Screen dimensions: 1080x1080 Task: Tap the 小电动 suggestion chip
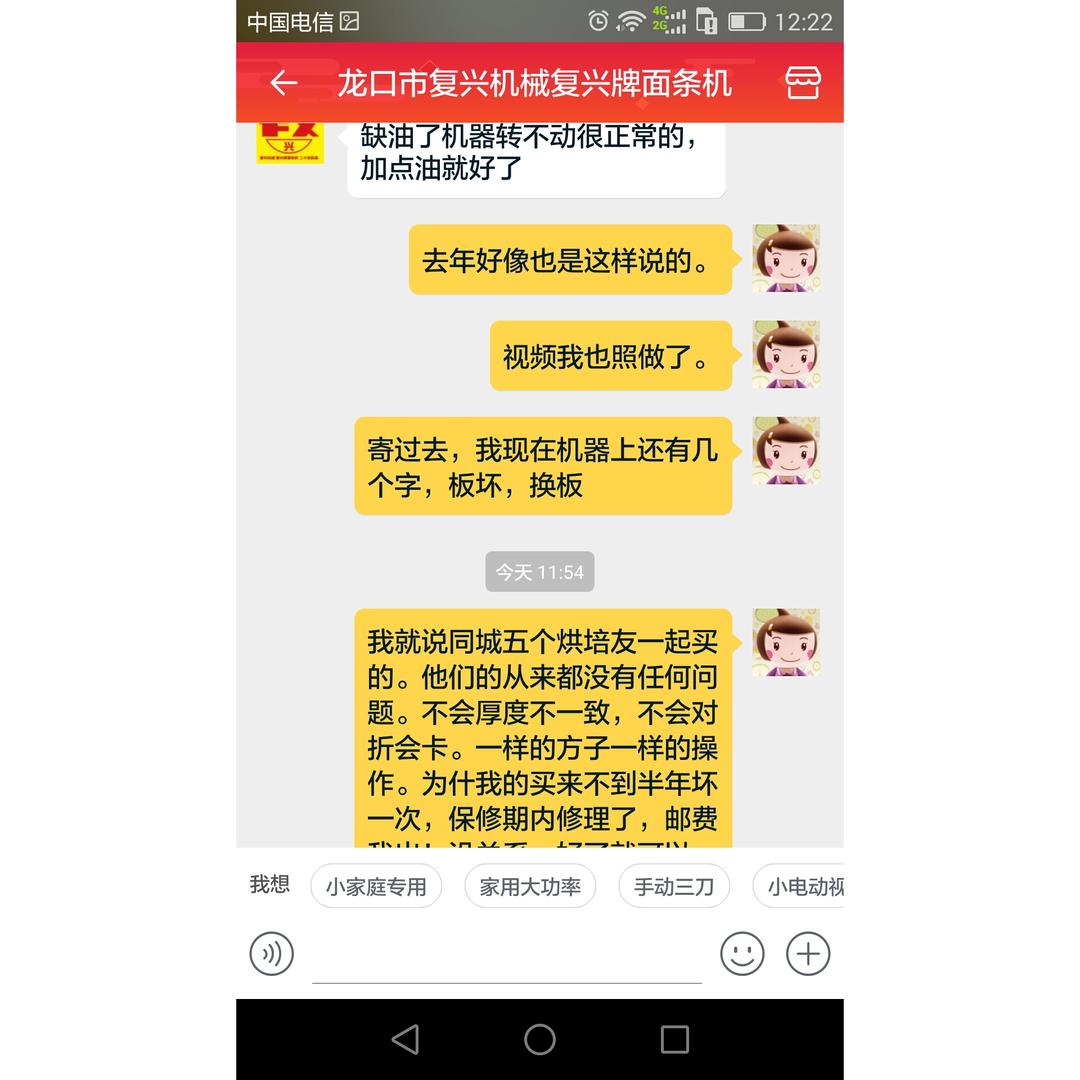(x=804, y=886)
